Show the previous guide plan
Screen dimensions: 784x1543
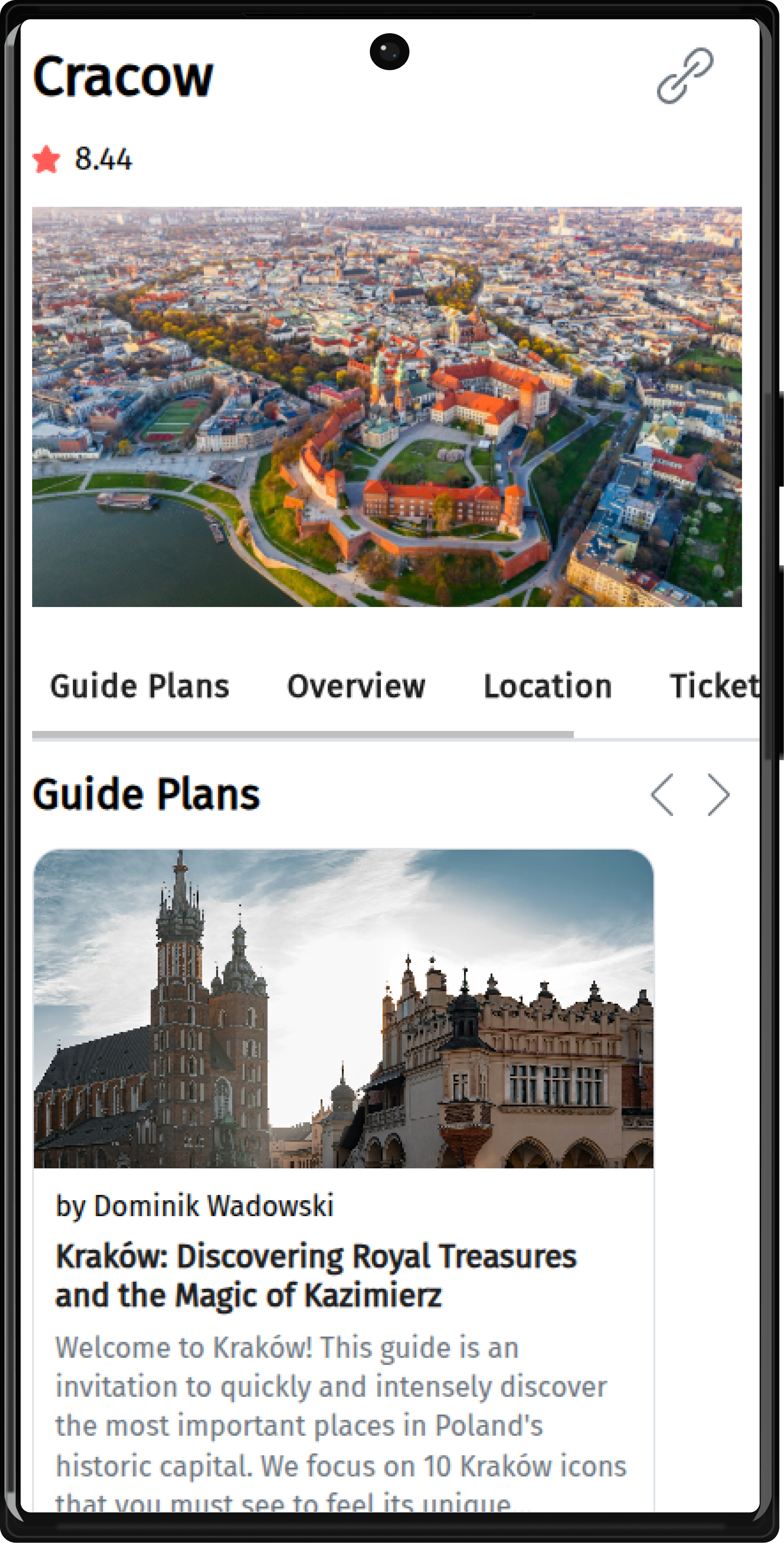pyautogui.click(x=662, y=795)
